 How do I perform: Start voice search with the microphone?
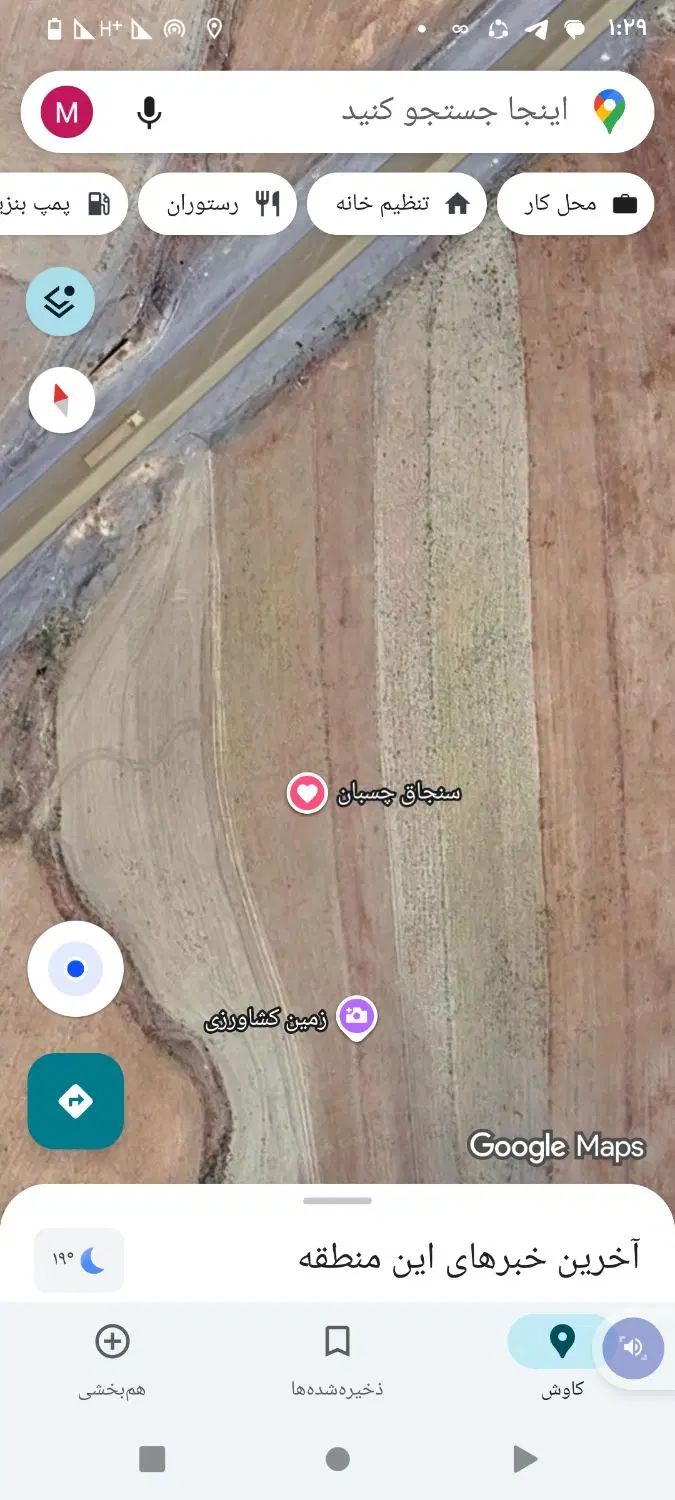pyautogui.click(x=149, y=112)
